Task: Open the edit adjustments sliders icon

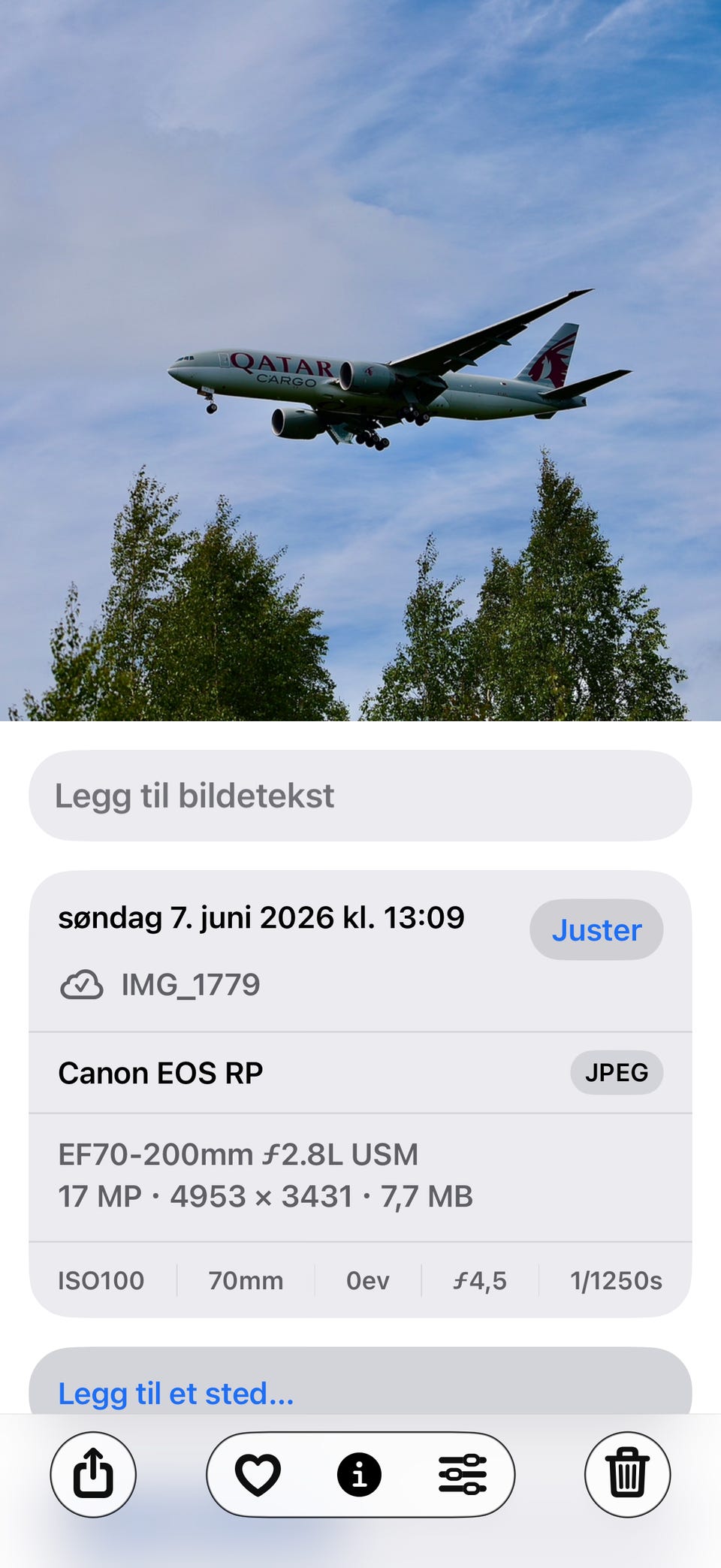Action: click(x=463, y=1474)
